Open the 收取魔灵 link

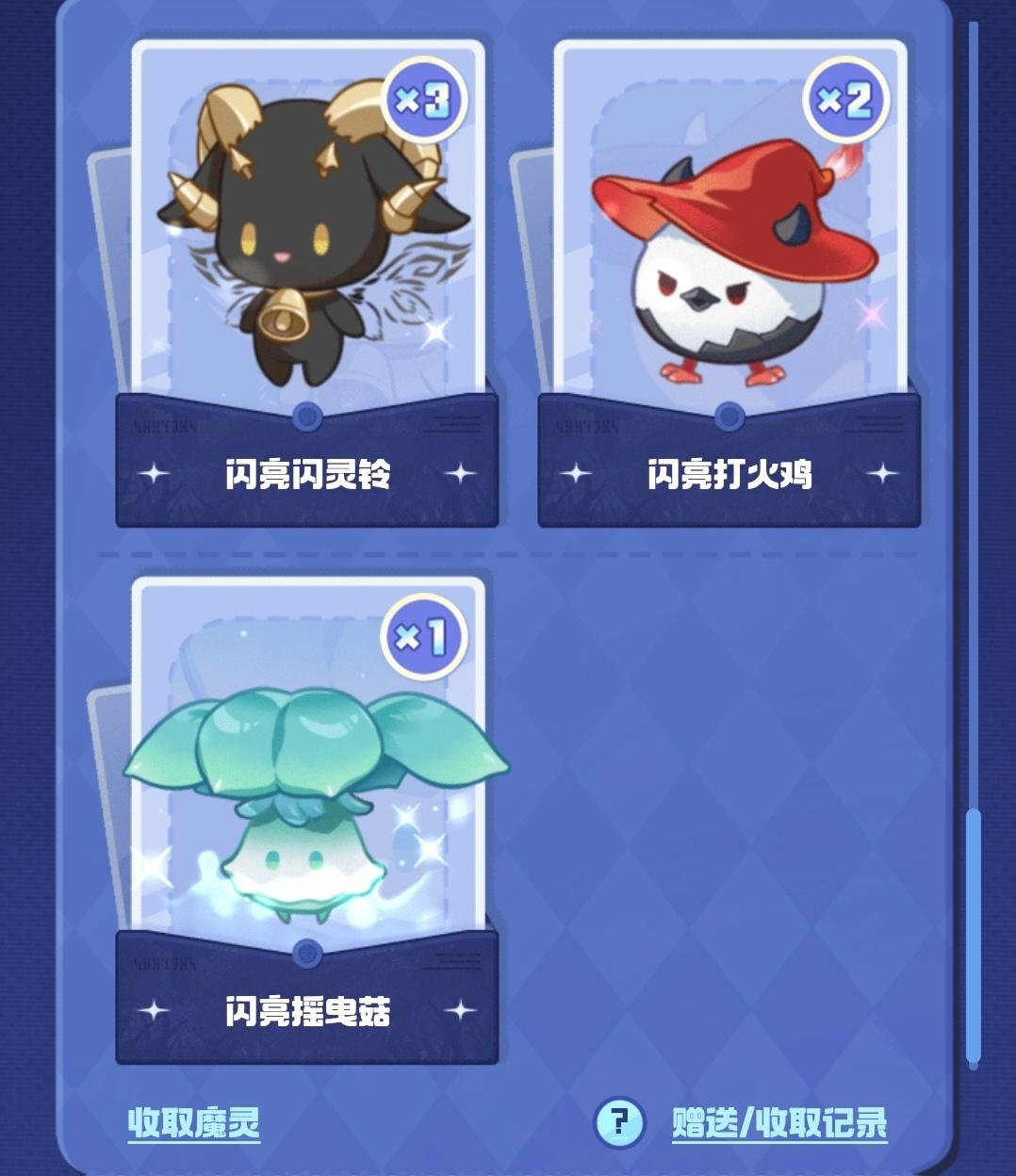coord(194,1122)
